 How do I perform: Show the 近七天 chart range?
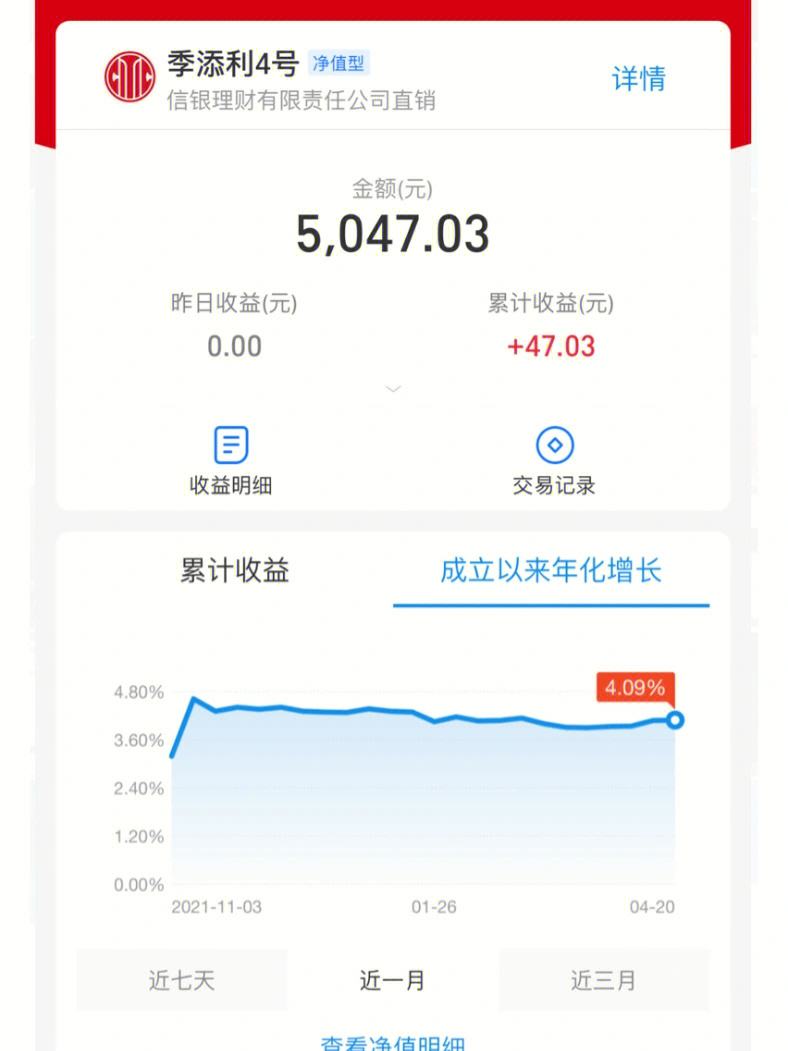tap(182, 980)
